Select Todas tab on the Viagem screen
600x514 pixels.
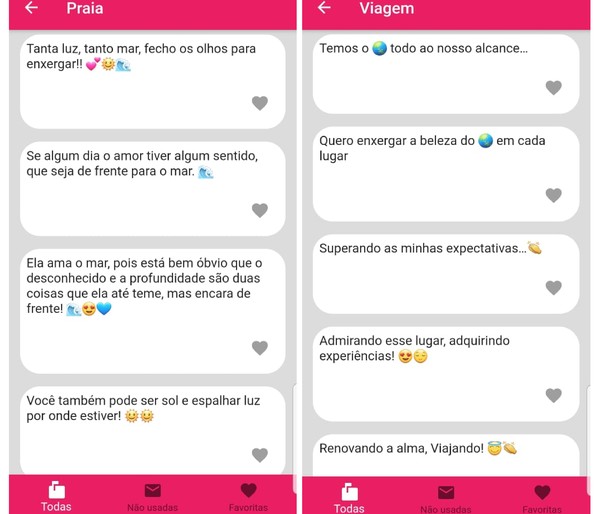(349, 496)
